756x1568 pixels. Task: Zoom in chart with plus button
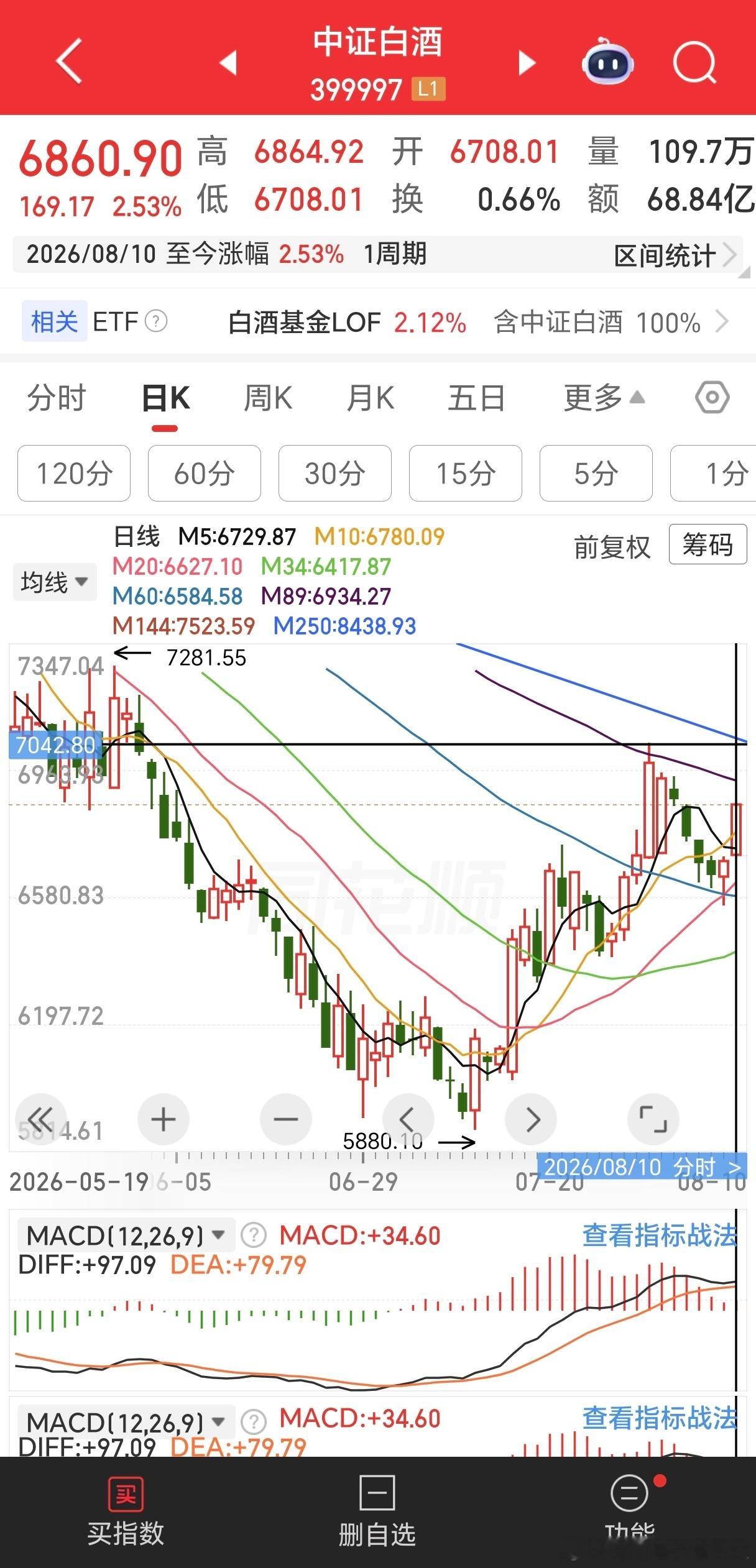pos(164,1119)
